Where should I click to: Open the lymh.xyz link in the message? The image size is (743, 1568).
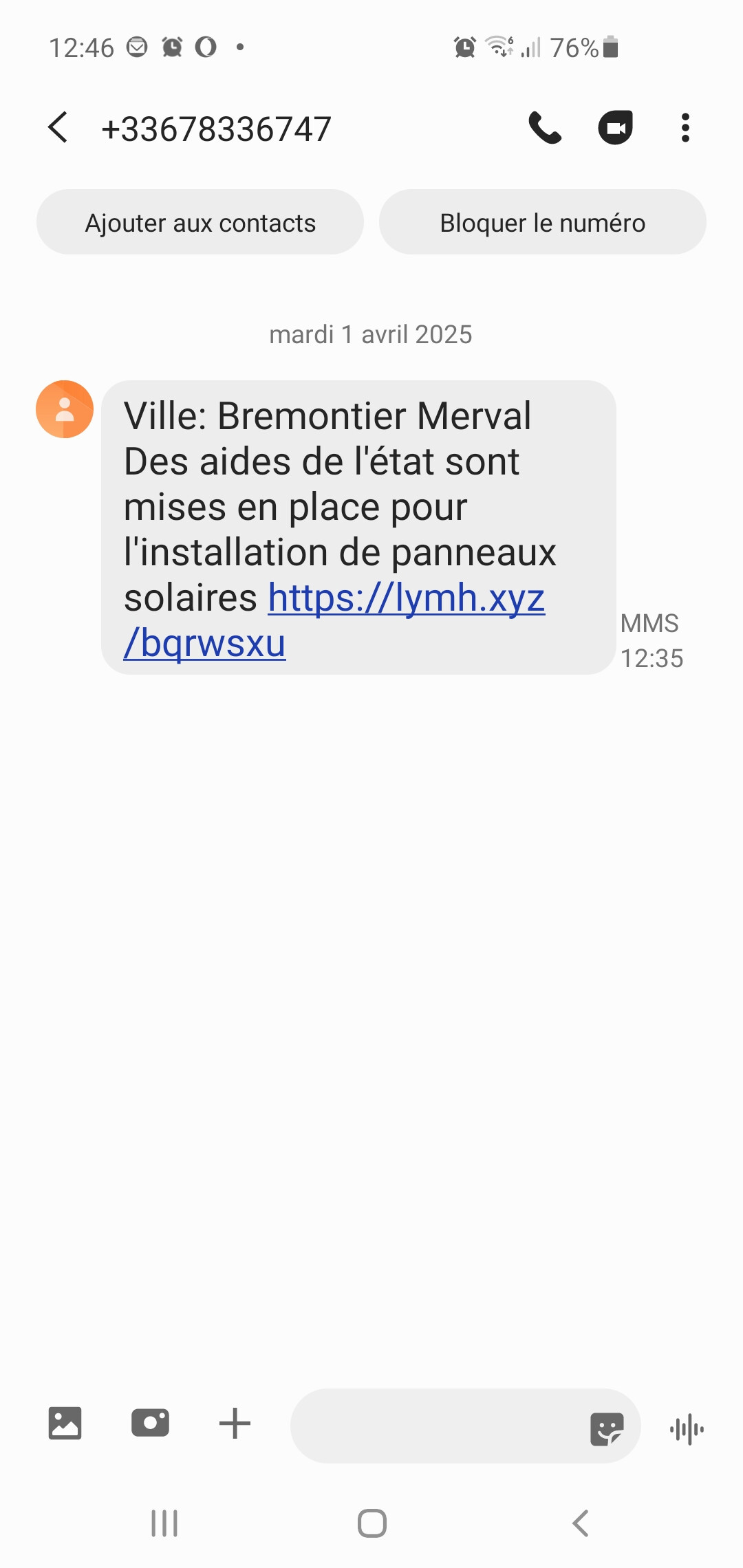tap(406, 598)
